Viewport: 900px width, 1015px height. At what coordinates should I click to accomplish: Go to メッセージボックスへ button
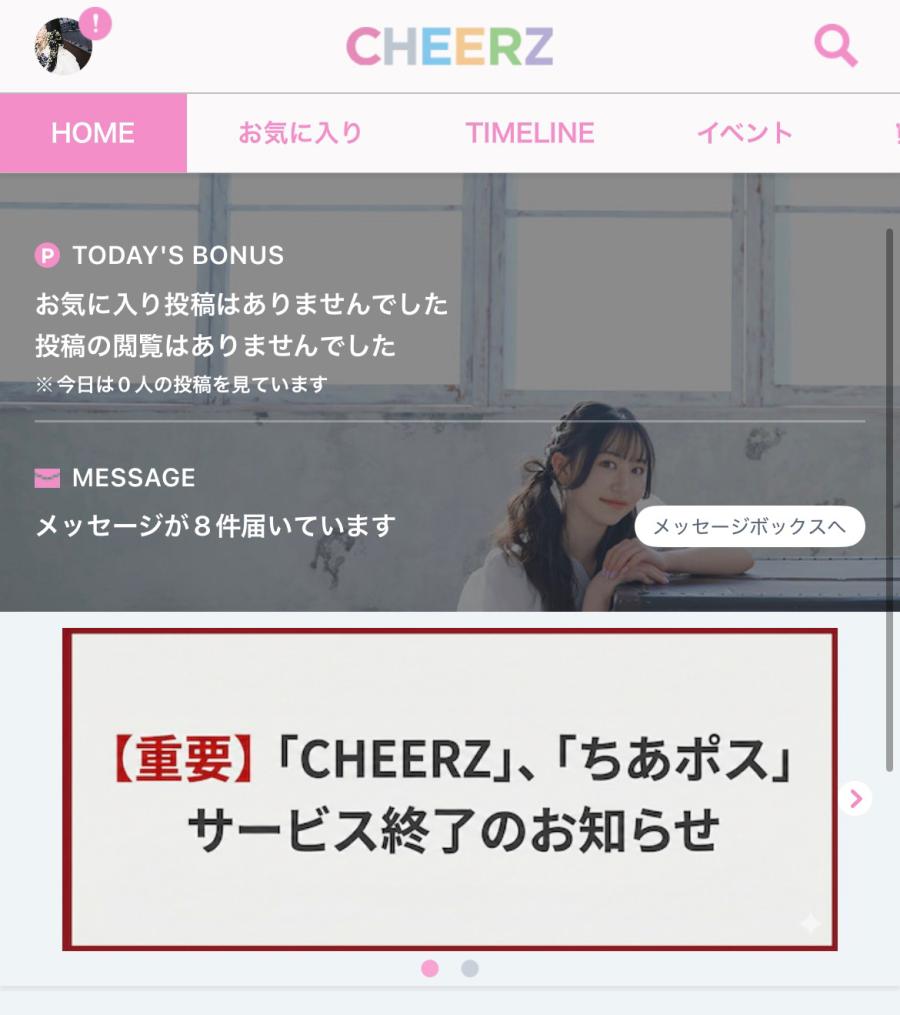pyautogui.click(x=749, y=526)
